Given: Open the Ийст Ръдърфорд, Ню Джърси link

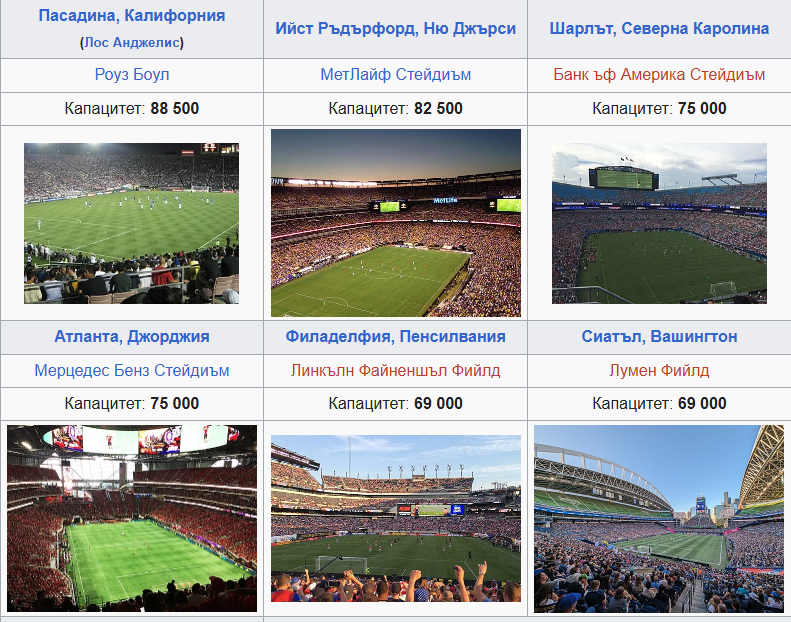Looking at the screenshot, I should [395, 28].
